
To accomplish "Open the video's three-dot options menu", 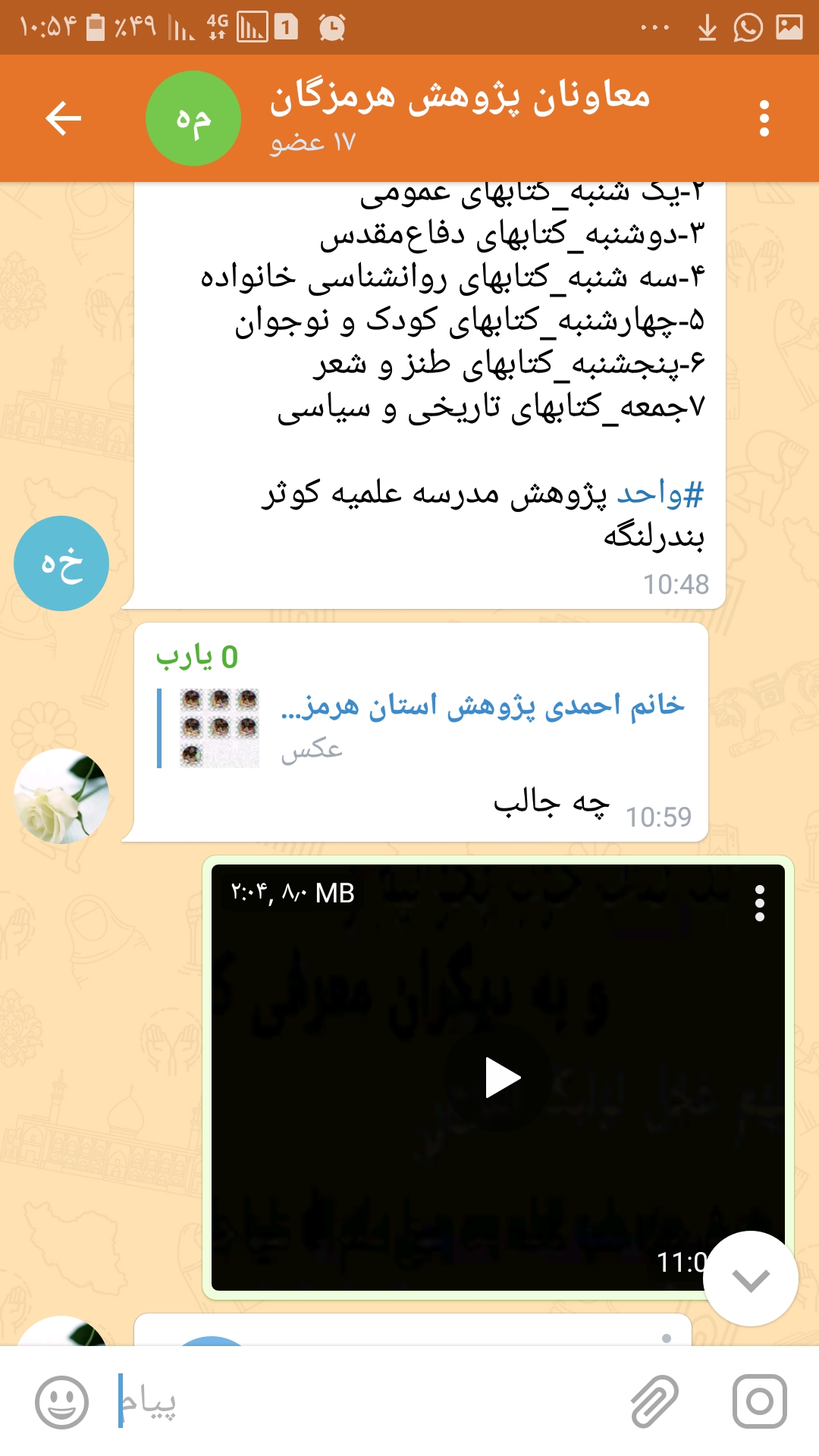I will click(x=760, y=902).
